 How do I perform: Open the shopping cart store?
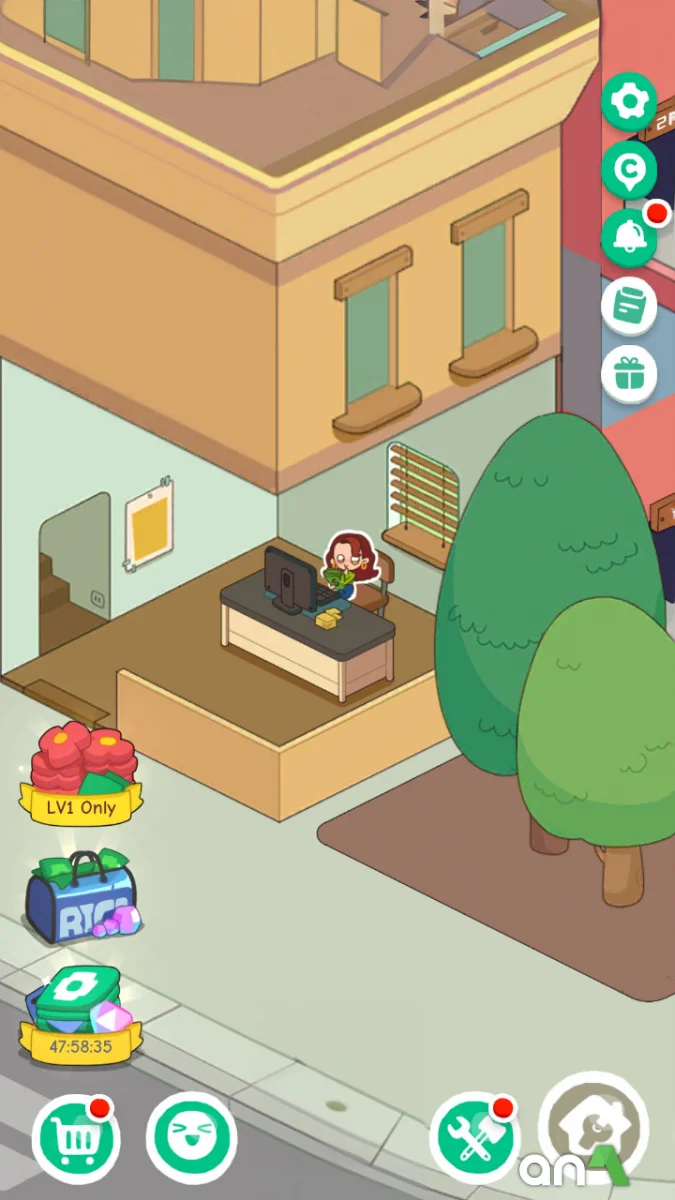[76, 1139]
